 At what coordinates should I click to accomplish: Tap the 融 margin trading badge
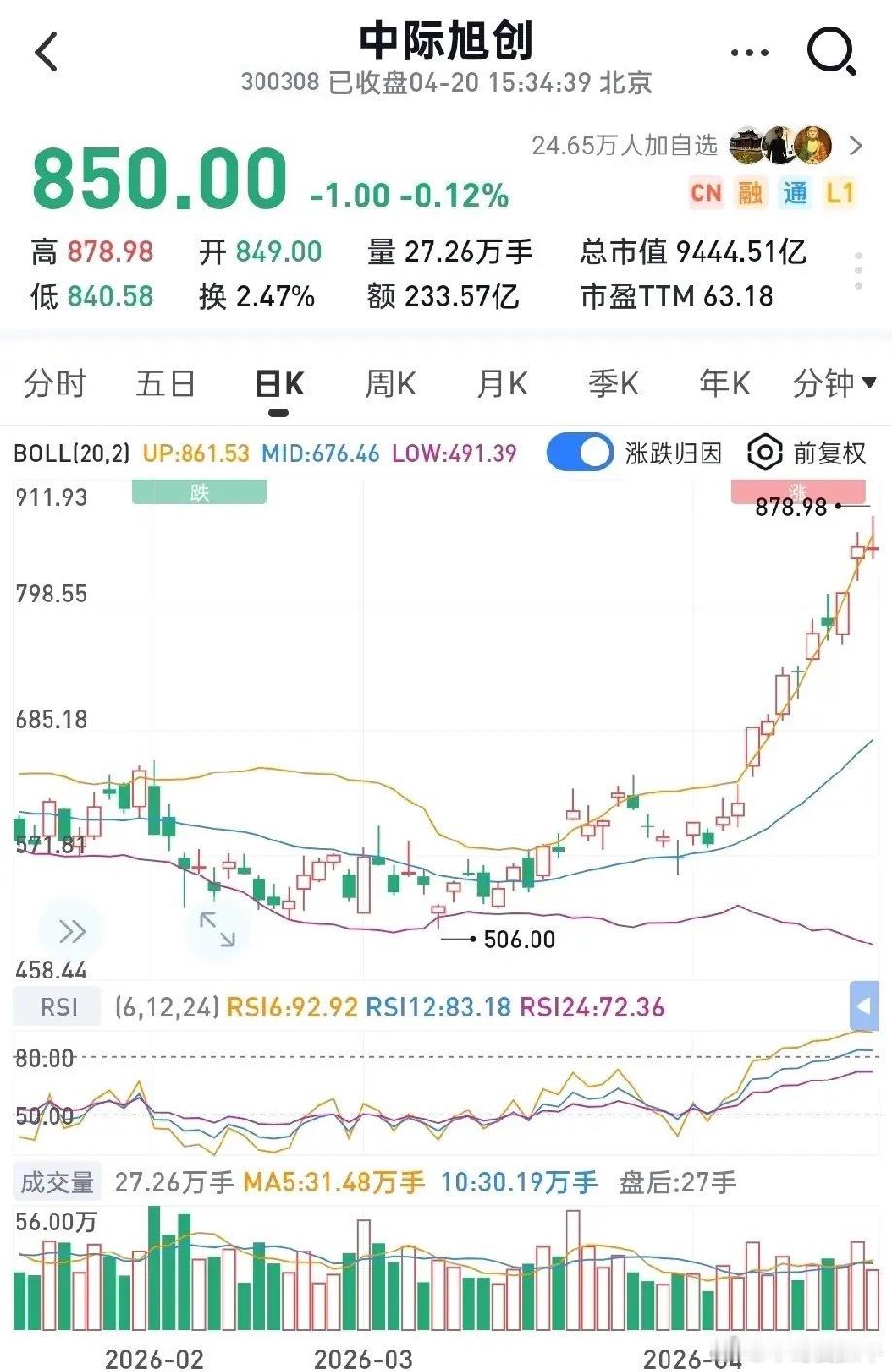click(750, 194)
